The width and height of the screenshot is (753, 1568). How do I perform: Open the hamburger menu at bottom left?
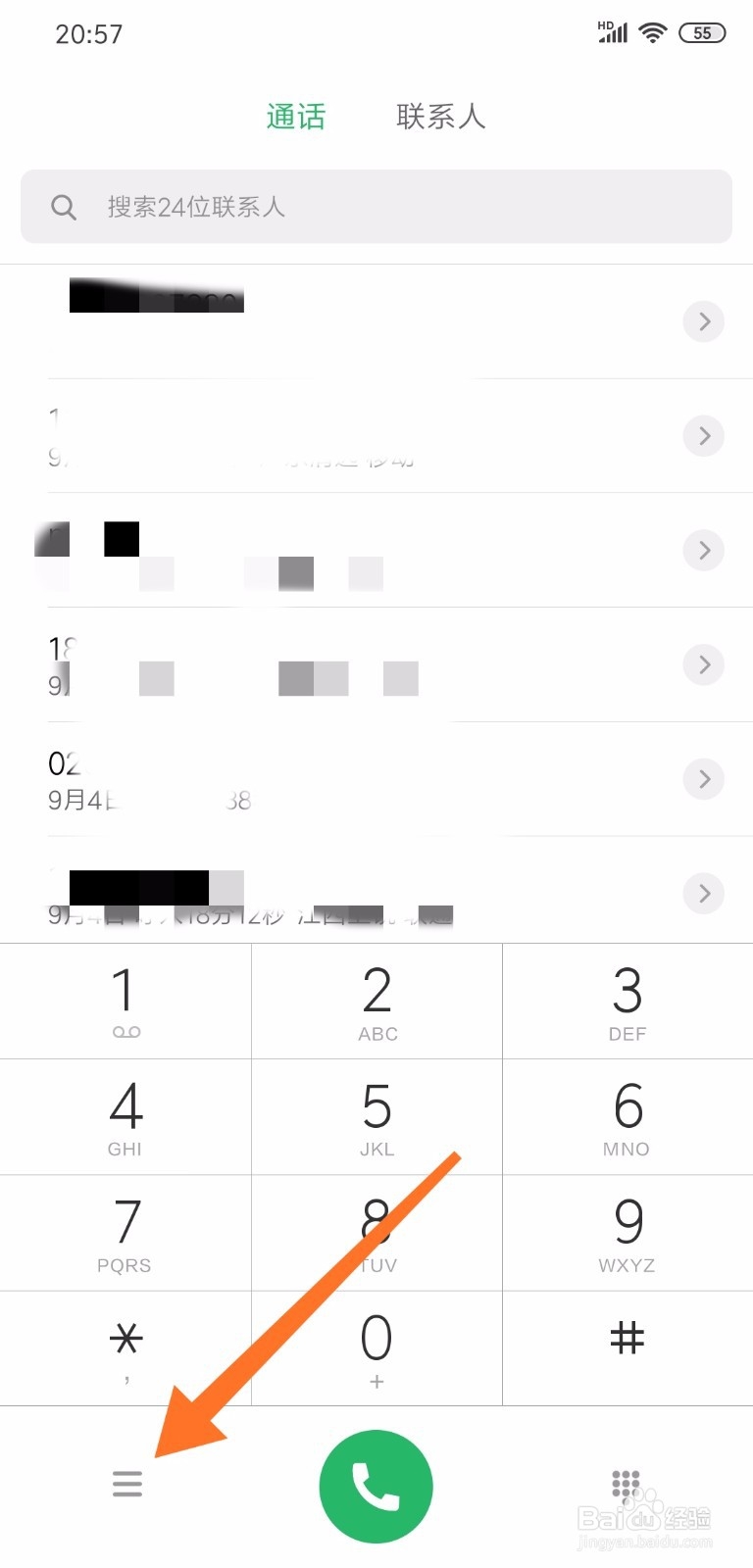[127, 1484]
